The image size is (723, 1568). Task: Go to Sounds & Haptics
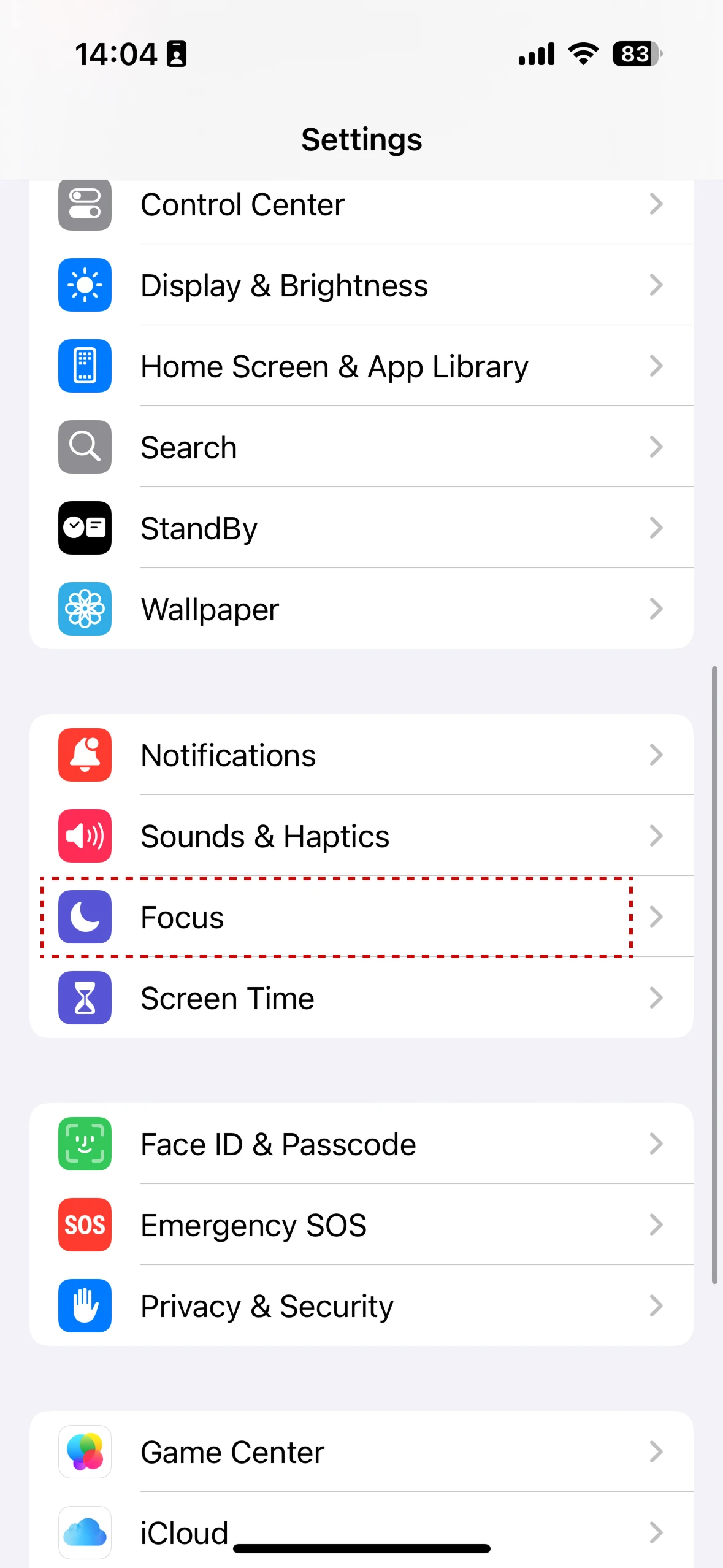tap(362, 836)
